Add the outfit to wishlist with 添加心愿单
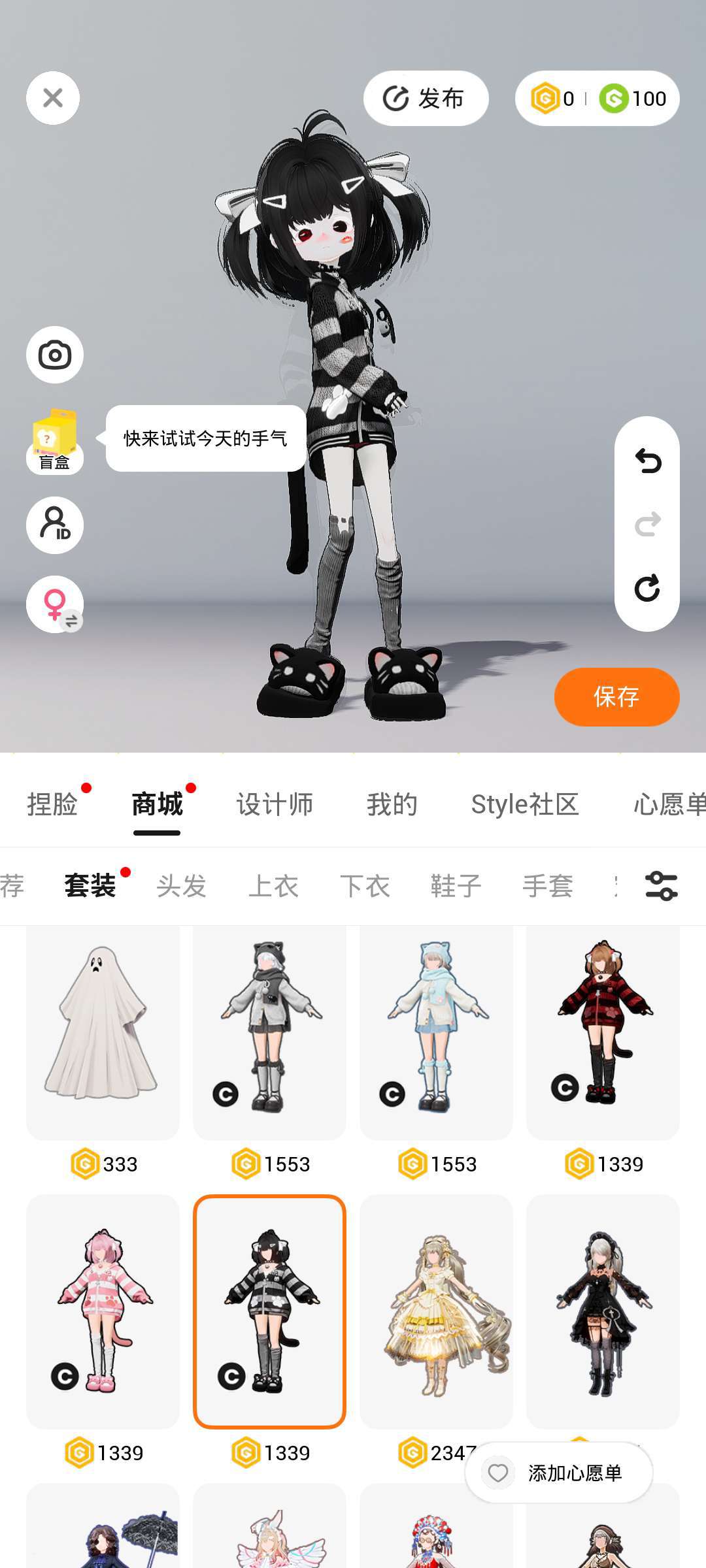Image resolution: width=706 pixels, height=1568 pixels. (x=559, y=1473)
